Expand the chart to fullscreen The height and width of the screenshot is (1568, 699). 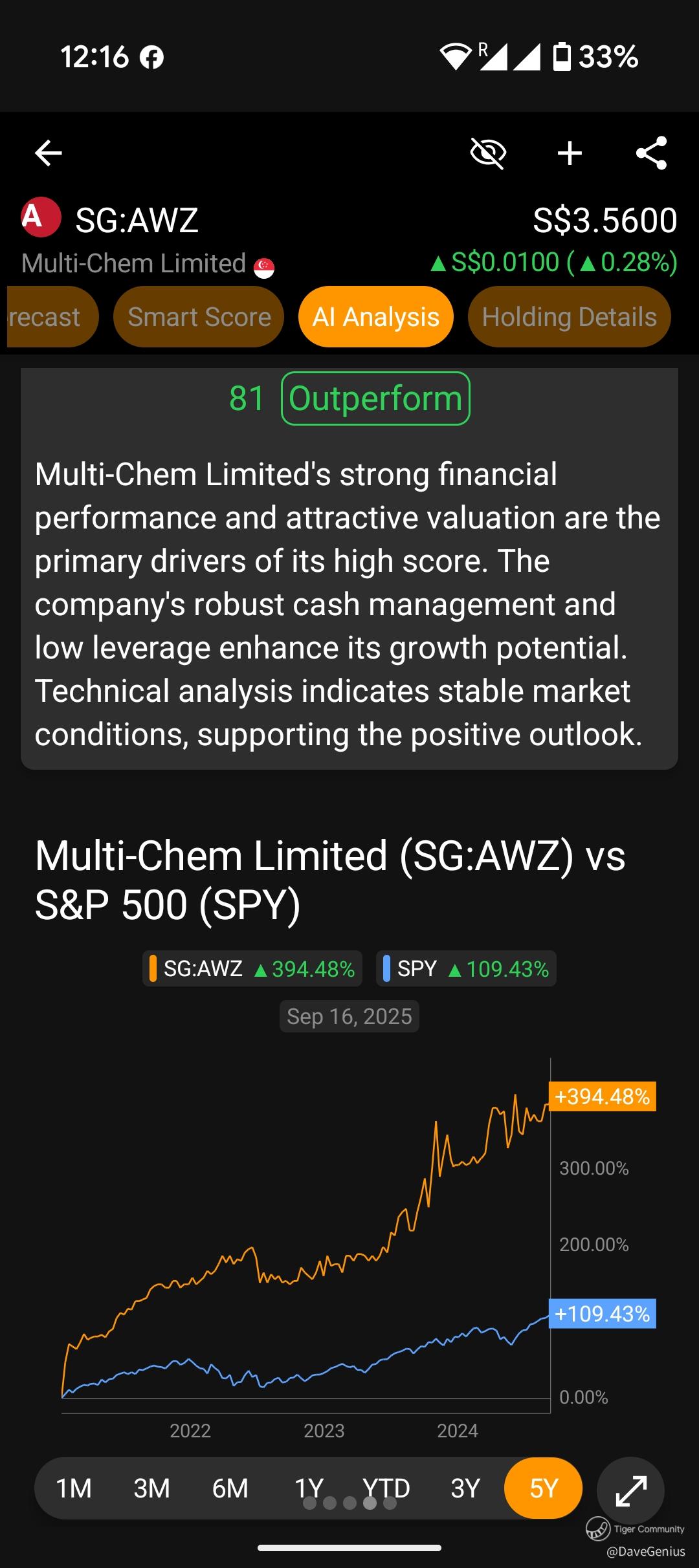[x=631, y=1491]
